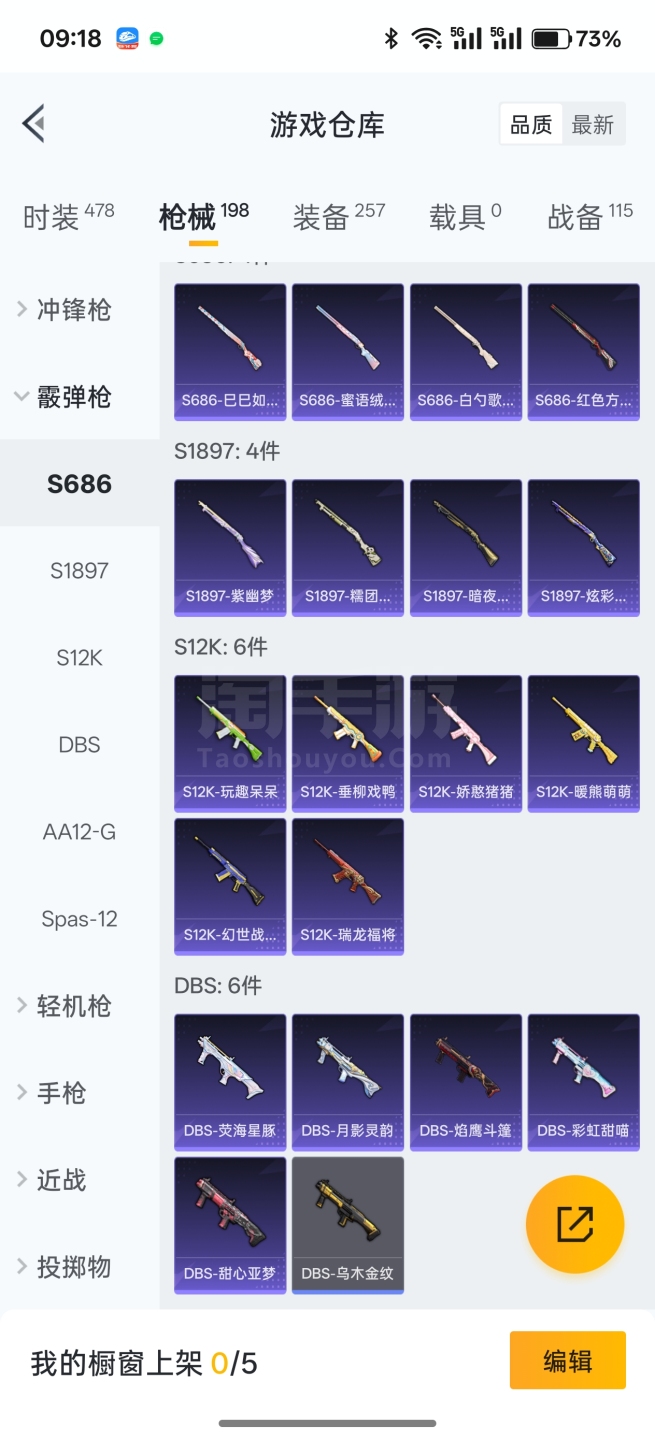Select S1897 in the side list
Viewport: 655px width, 1440px height.
[x=79, y=571]
